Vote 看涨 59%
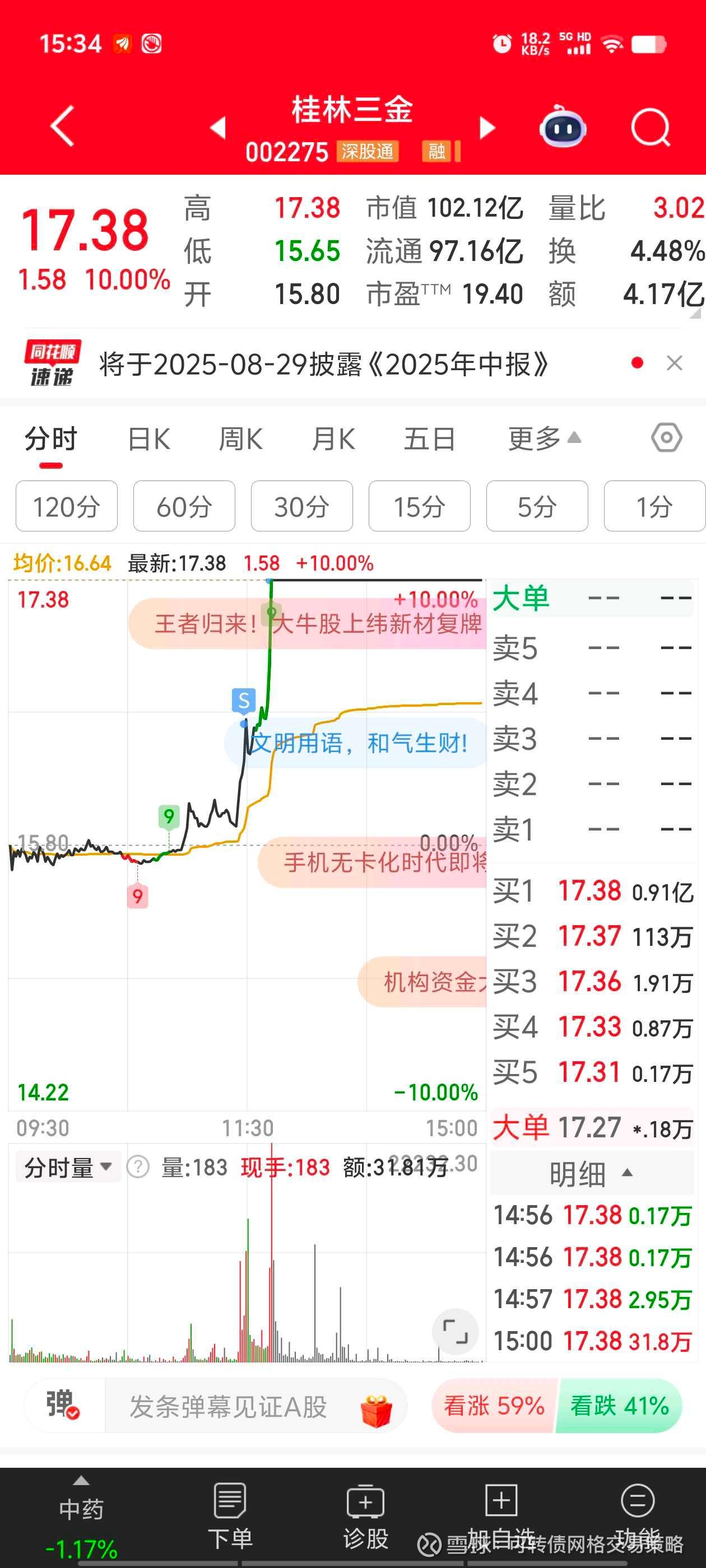The image size is (706, 1568). coord(494,1406)
